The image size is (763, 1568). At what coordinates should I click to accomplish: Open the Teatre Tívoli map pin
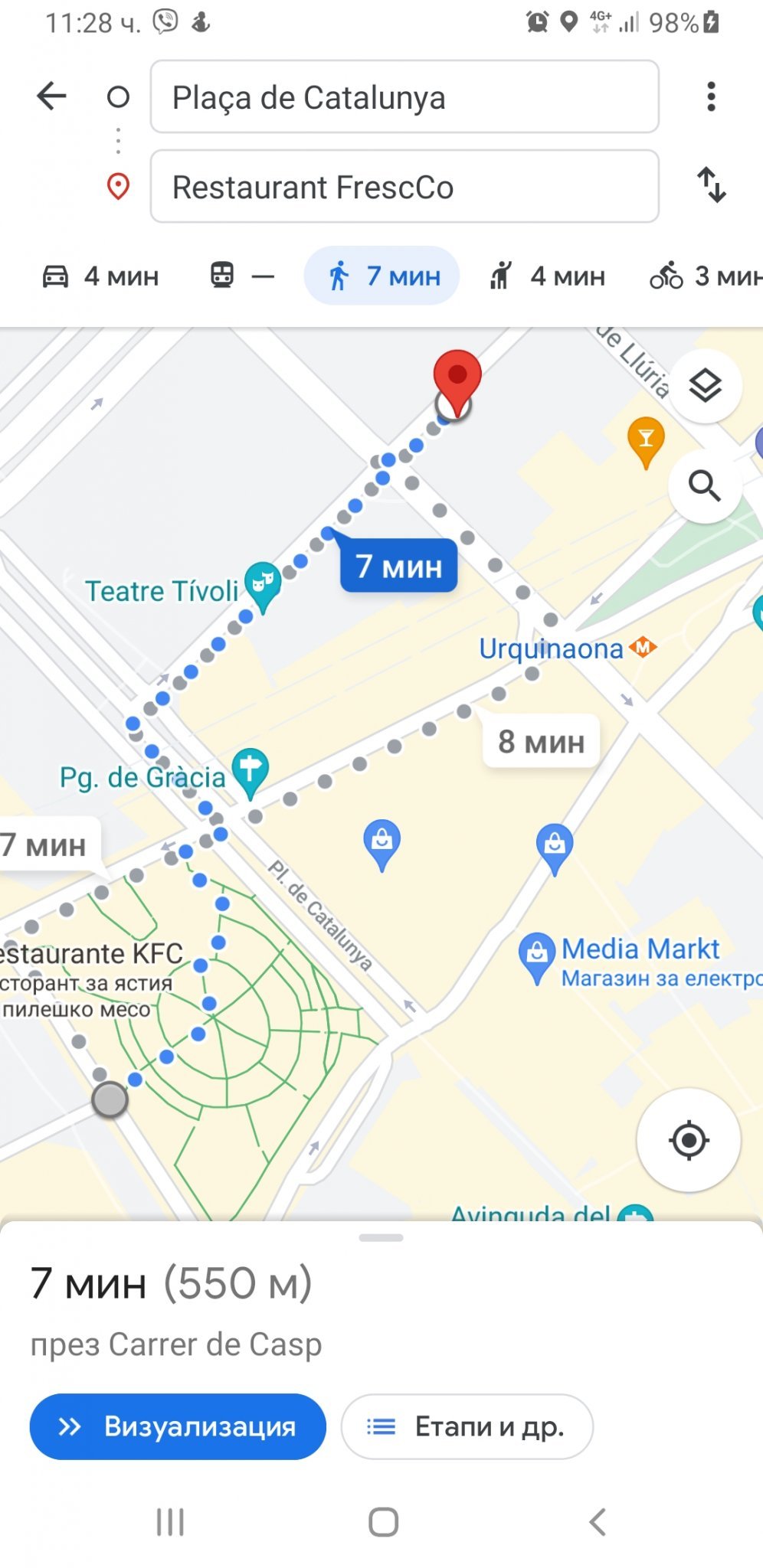[x=263, y=586]
